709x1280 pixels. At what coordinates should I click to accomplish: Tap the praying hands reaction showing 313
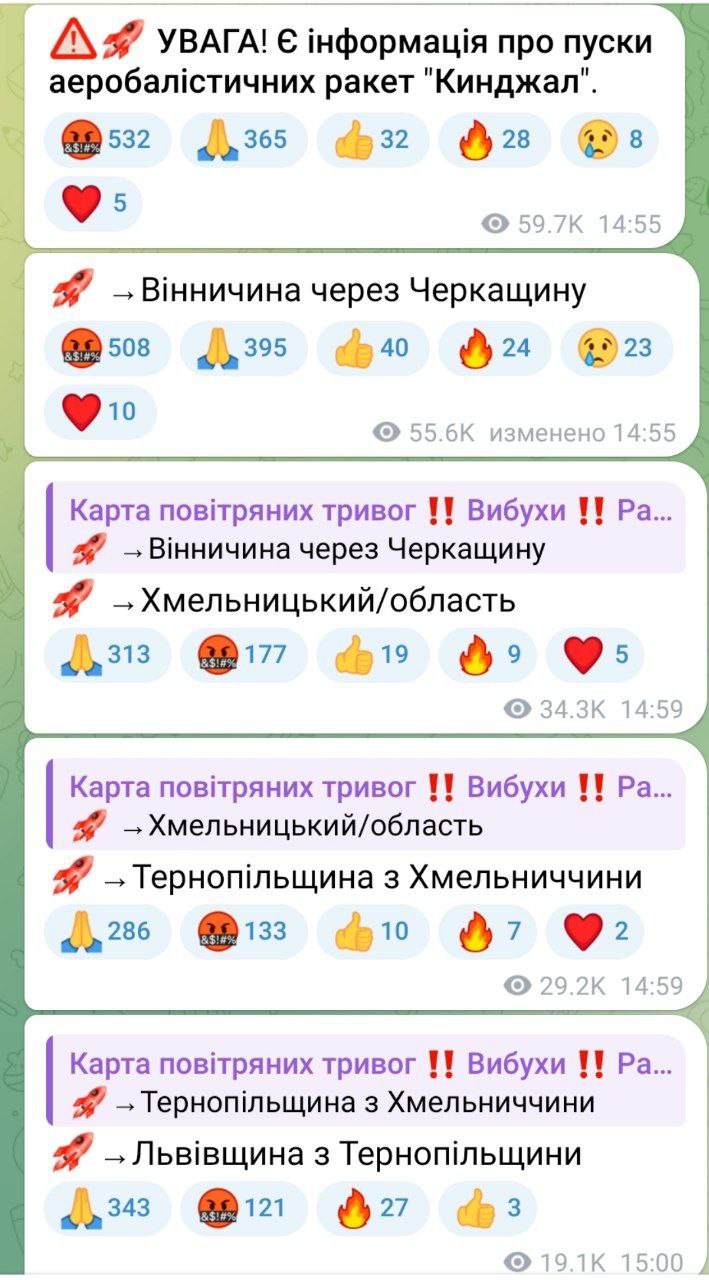click(107, 654)
